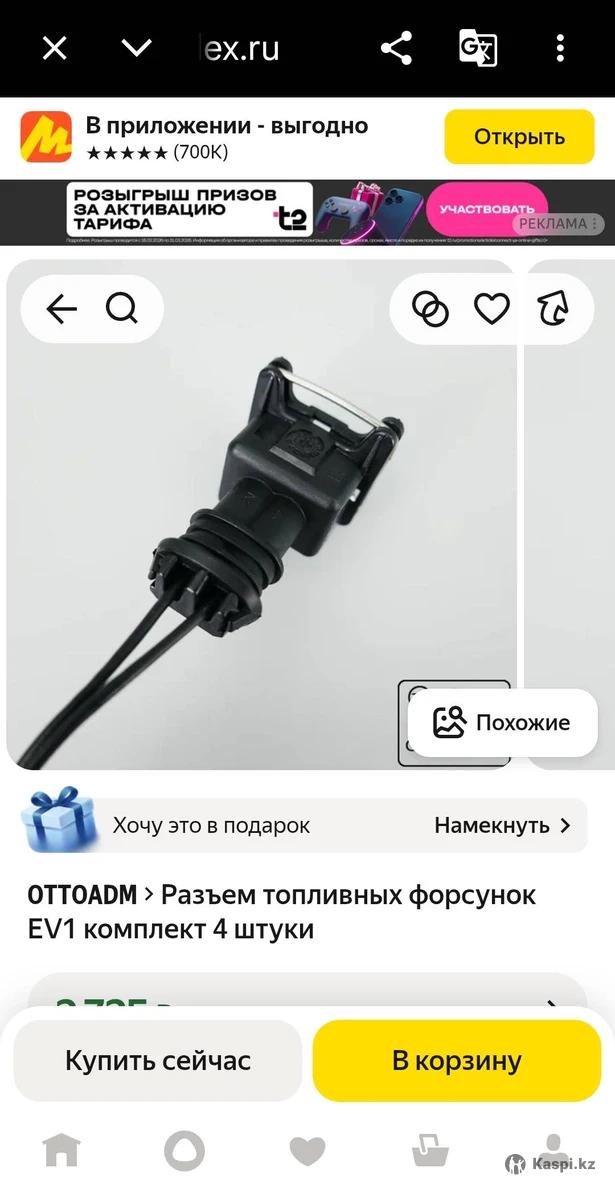Tap Открыть to open the app
Screen dimensions: 615x1200
click(519, 137)
